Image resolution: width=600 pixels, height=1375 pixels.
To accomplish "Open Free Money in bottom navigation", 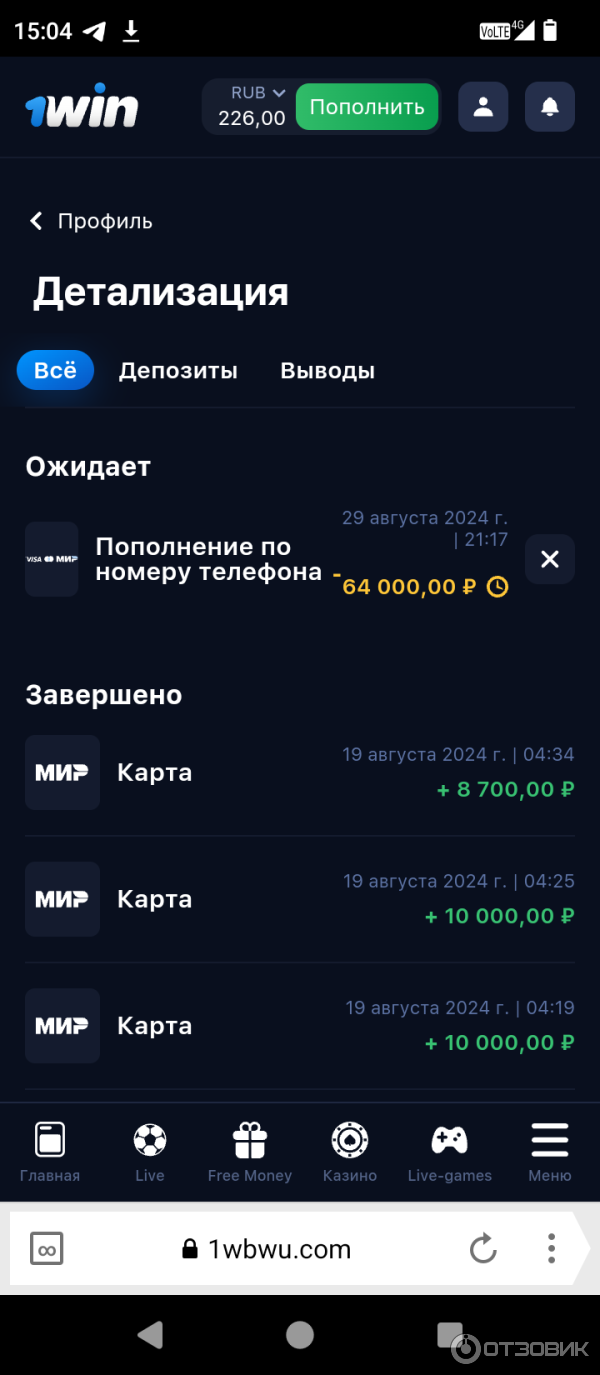I will pos(250,1152).
